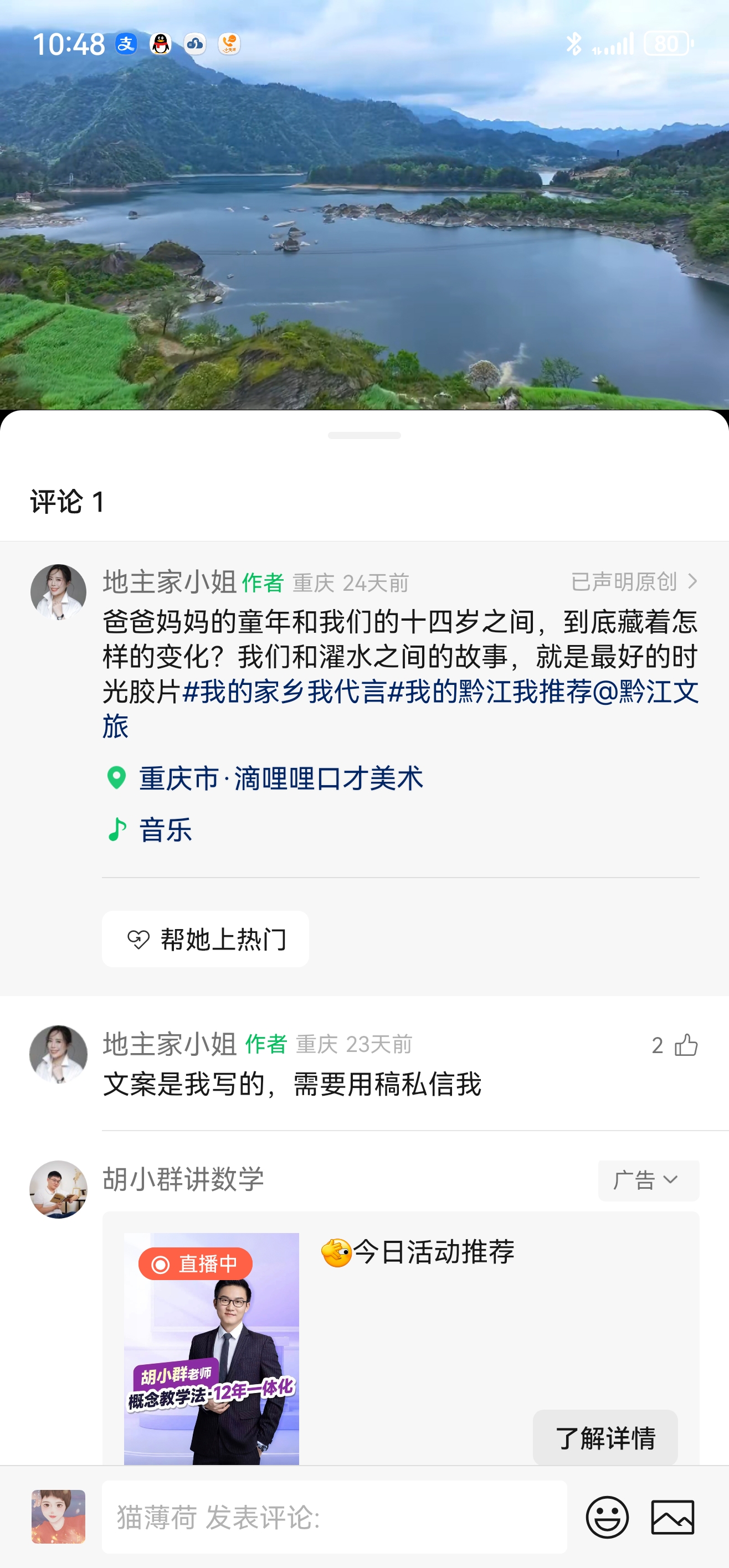Tap 了解详情 on the ad
The height and width of the screenshot is (1568, 729).
(605, 1438)
